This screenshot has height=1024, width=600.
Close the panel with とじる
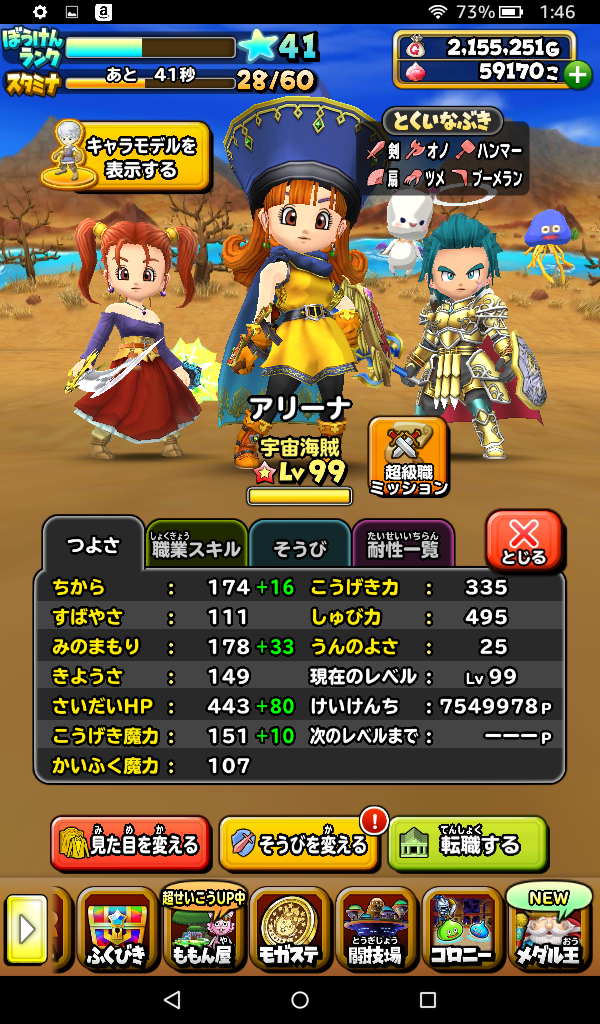524,542
